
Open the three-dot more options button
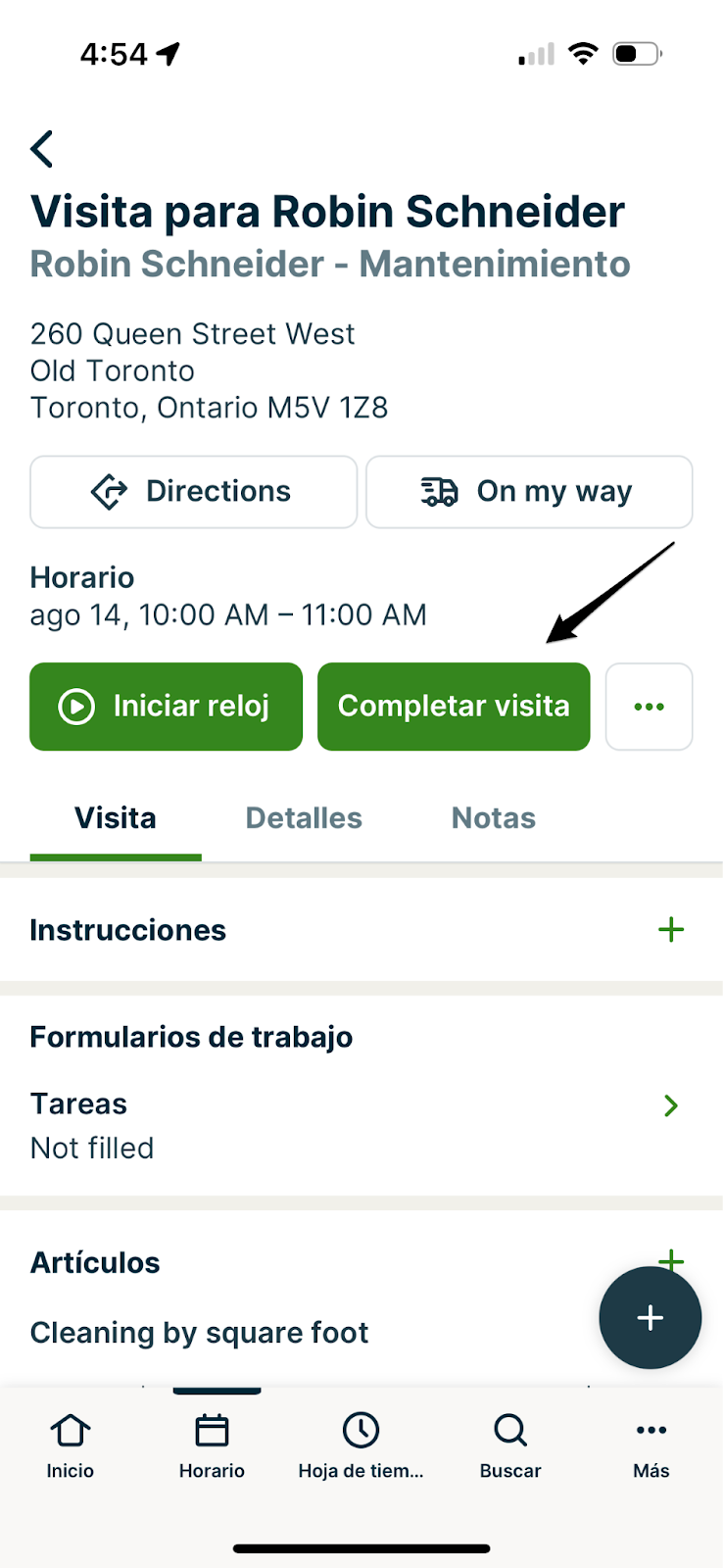click(649, 707)
